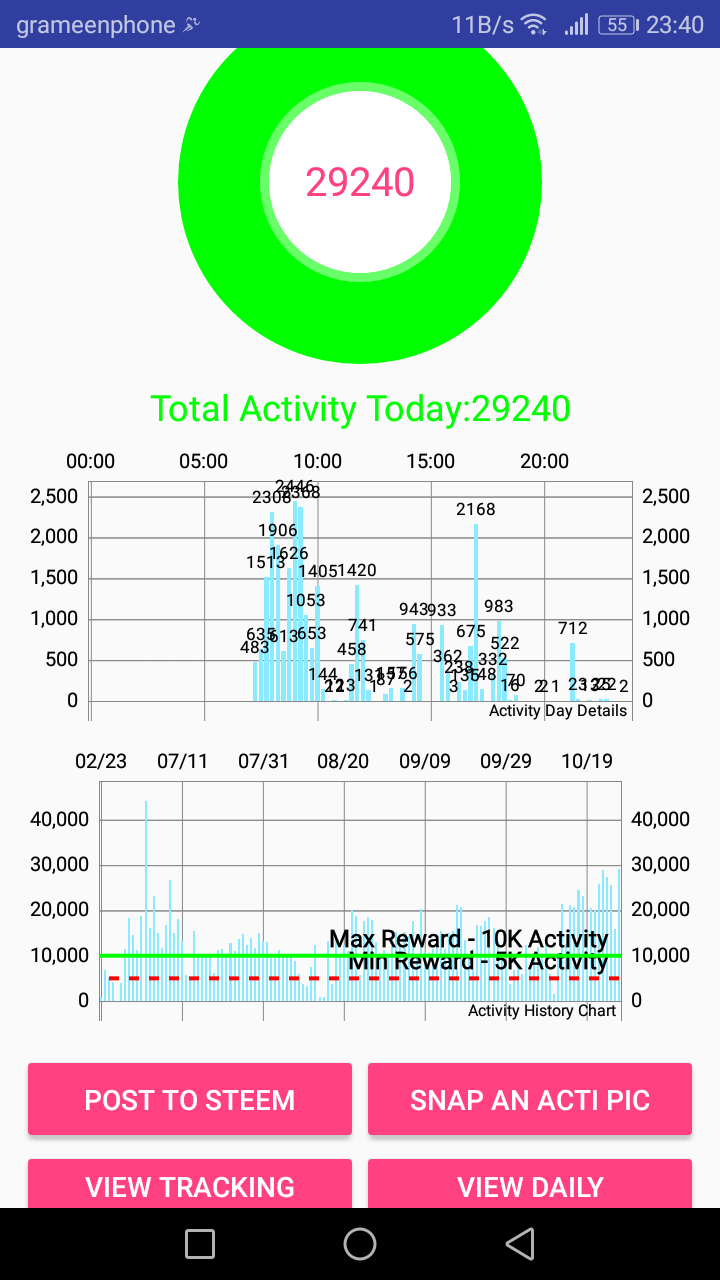Open View Tracking

190,1184
